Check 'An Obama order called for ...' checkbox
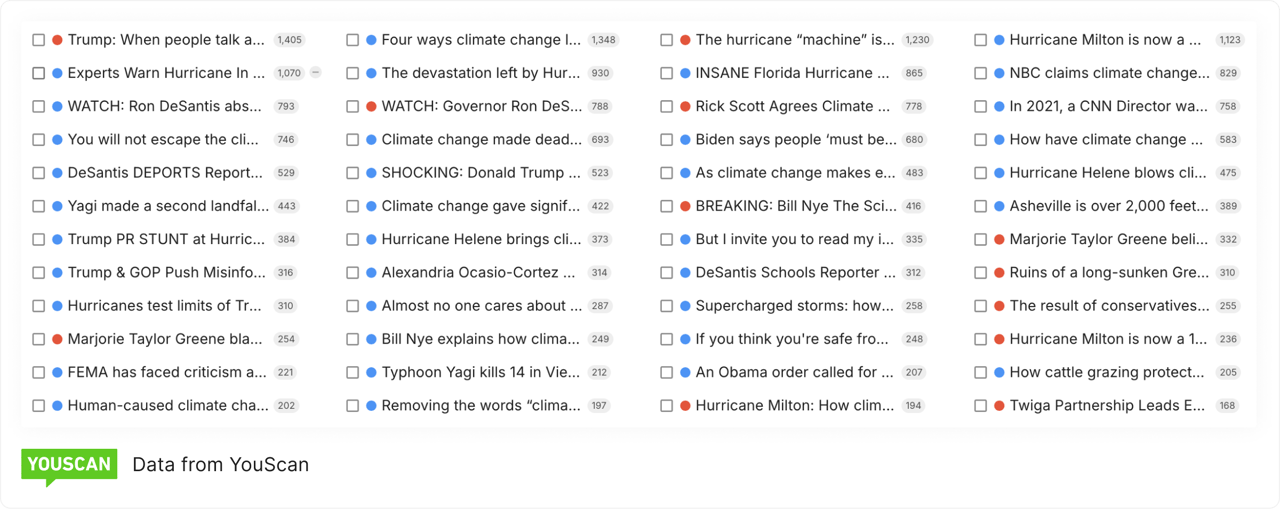 (x=666, y=373)
